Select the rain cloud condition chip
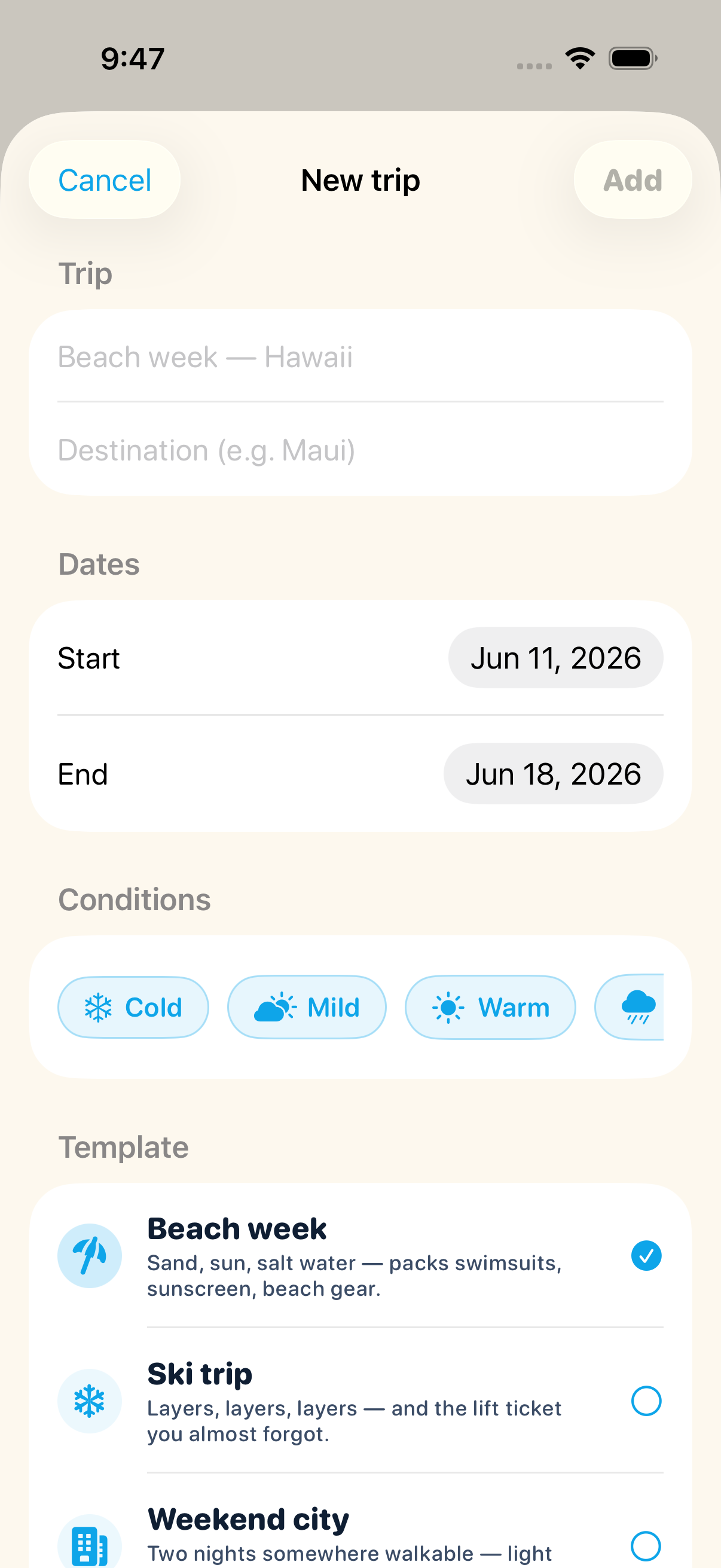Screen dimensions: 721x1568 pyautogui.click(x=630, y=1008)
